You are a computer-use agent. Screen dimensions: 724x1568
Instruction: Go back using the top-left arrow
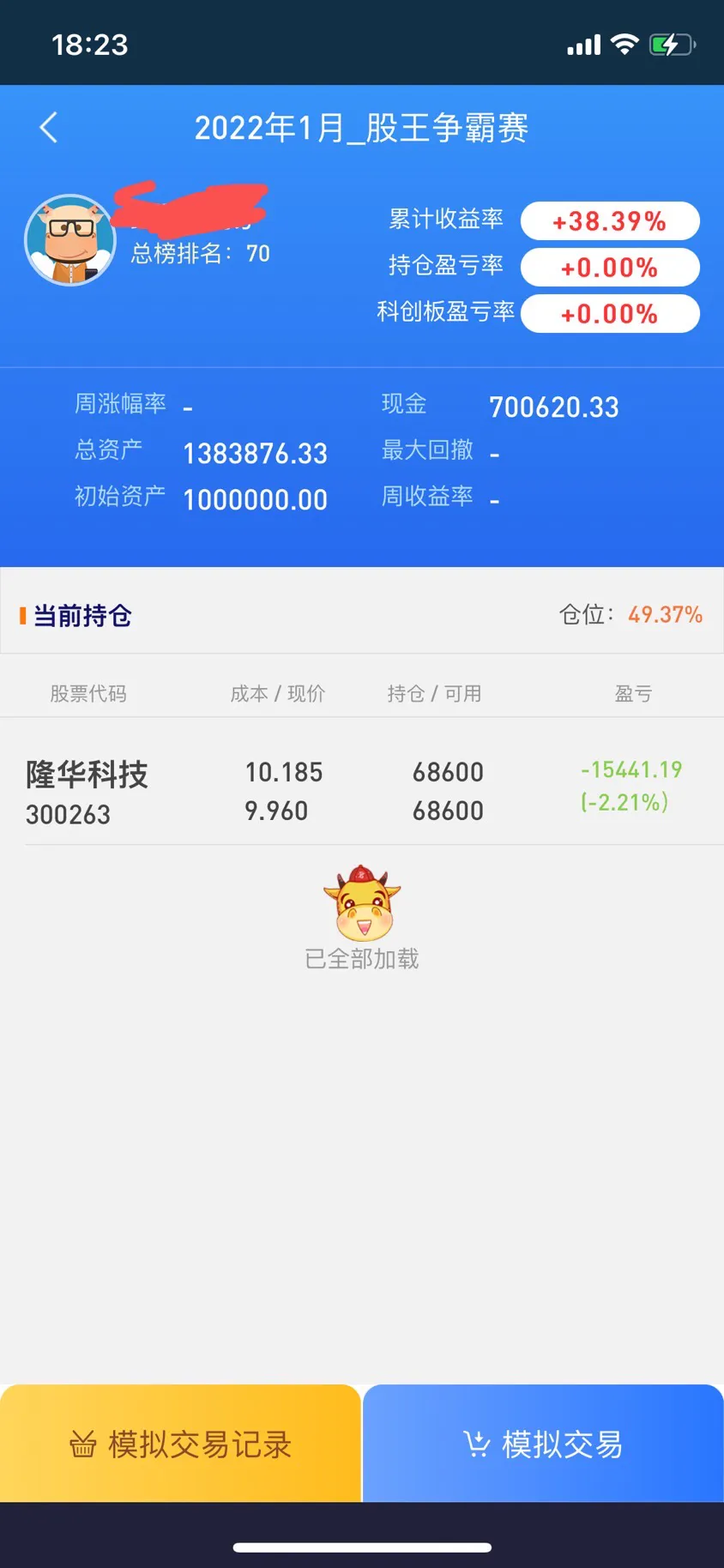coord(49,128)
